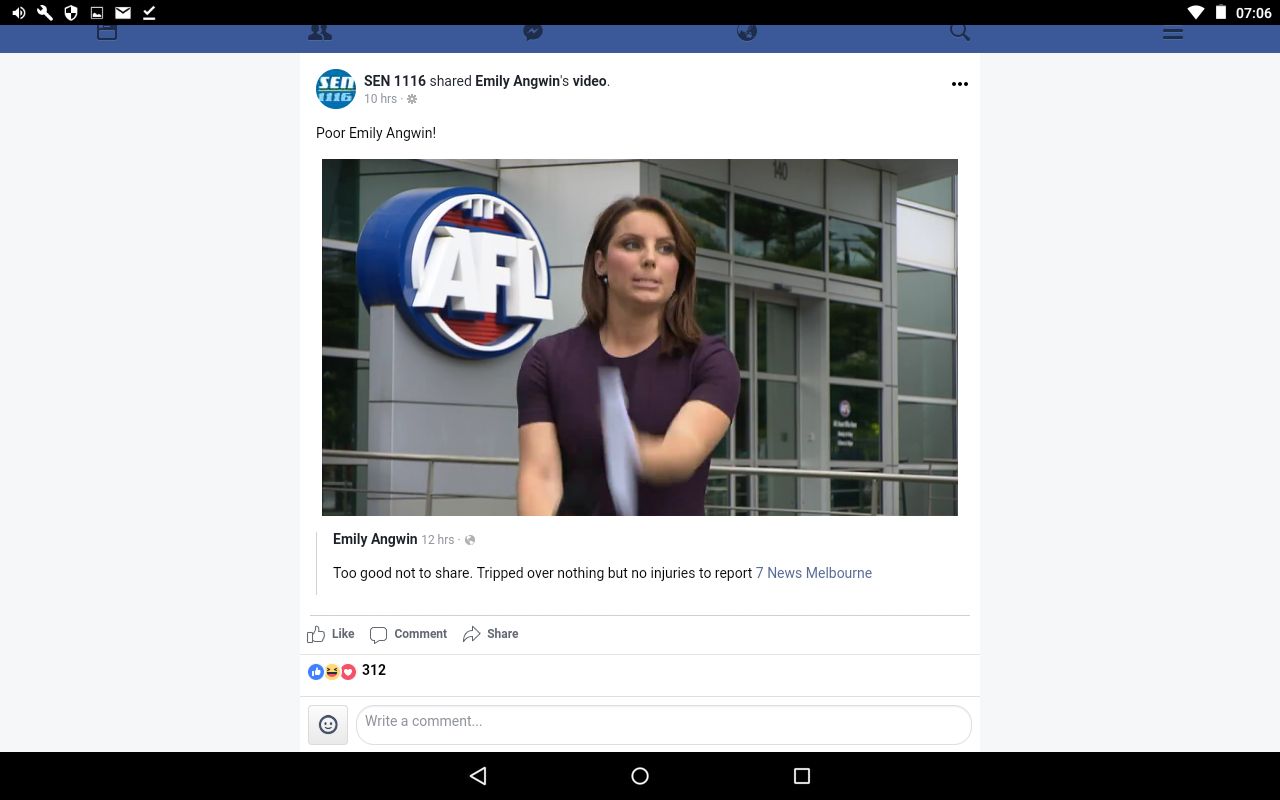Go back using the system back button

click(x=478, y=776)
